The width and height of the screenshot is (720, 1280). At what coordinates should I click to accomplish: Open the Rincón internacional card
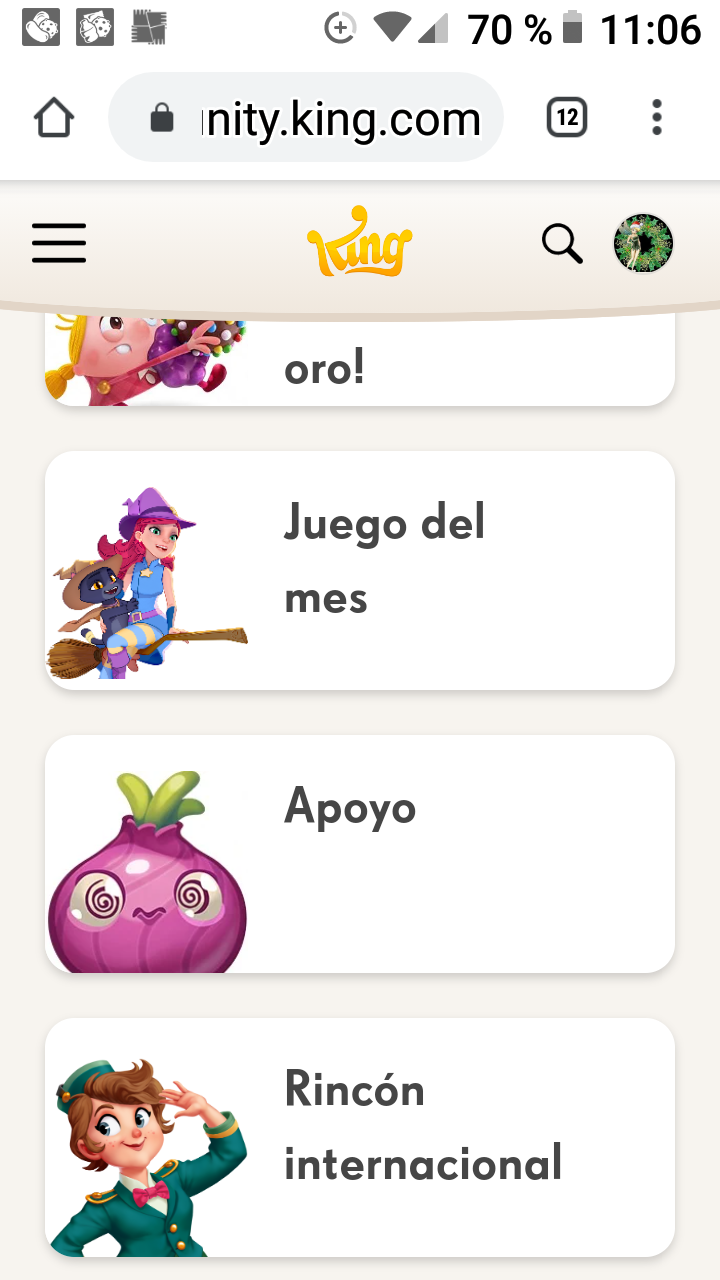tap(360, 1137)
